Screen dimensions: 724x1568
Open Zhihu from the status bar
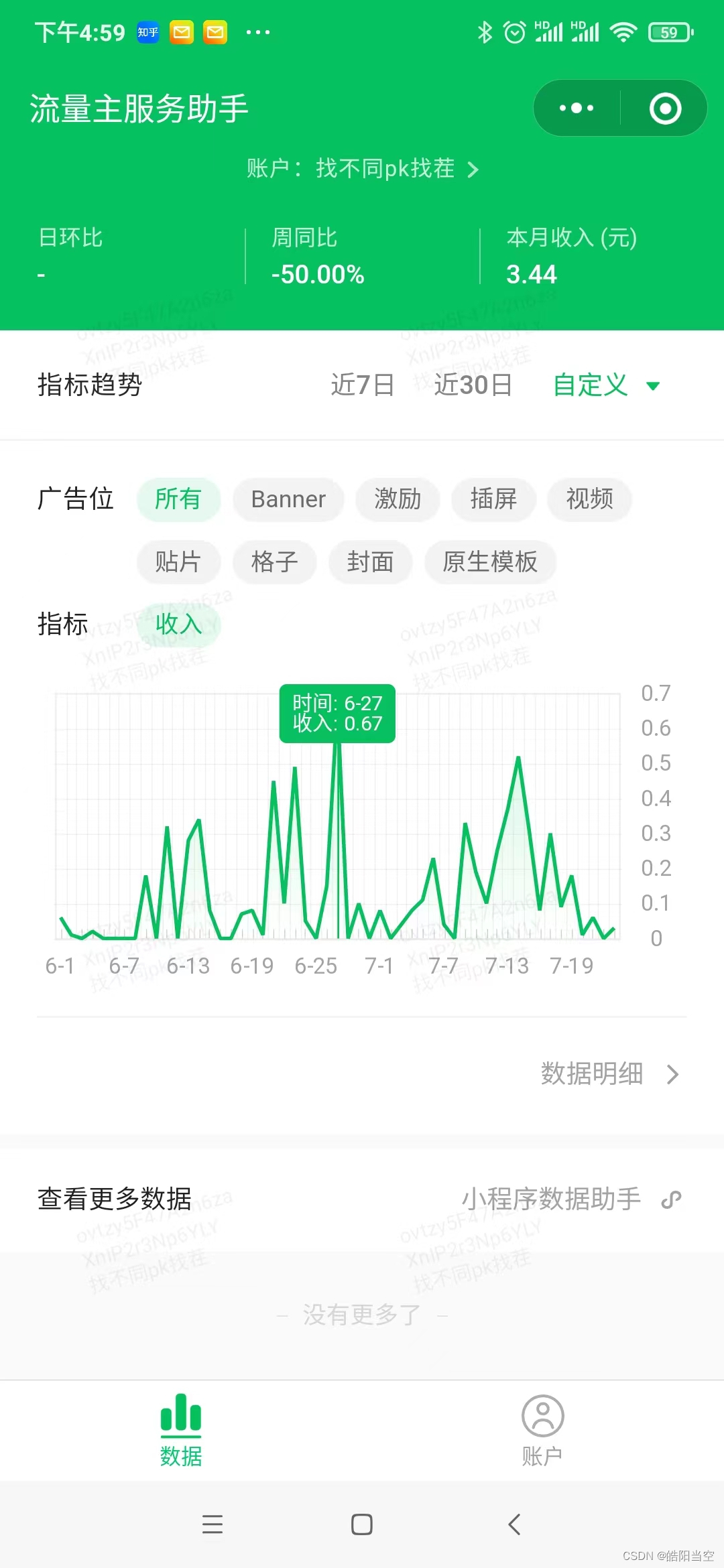coord(147,33)
